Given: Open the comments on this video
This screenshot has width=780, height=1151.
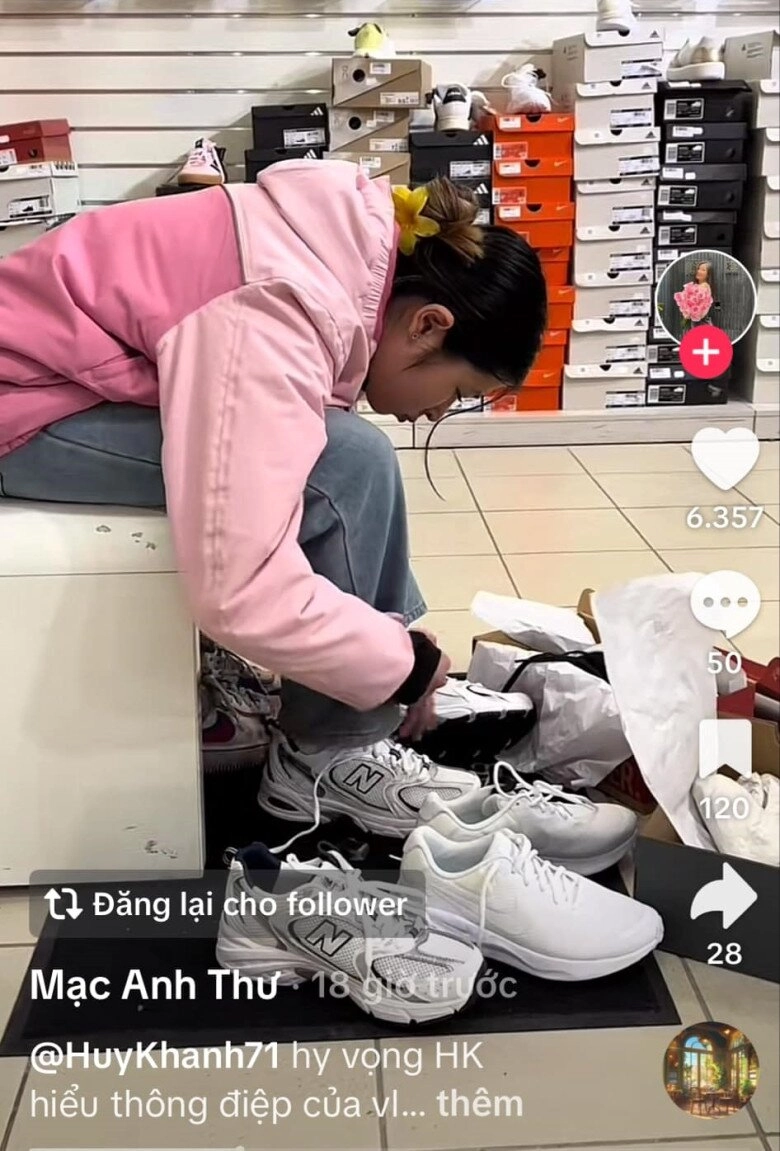Looking at the screenshot, I should coord(725,604).
